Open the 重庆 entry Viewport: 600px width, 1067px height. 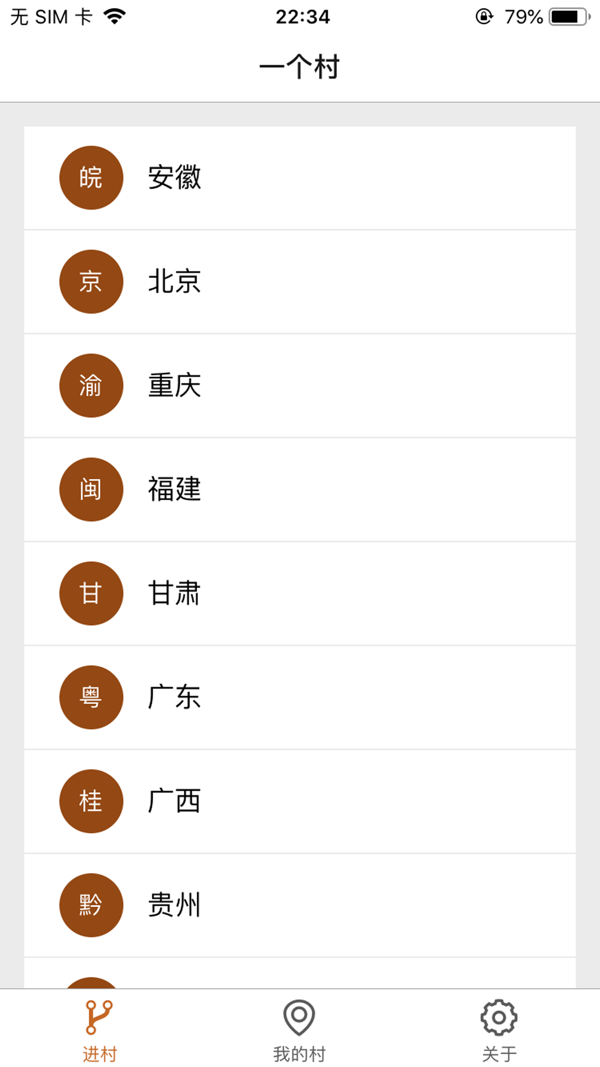click(300, 386)
